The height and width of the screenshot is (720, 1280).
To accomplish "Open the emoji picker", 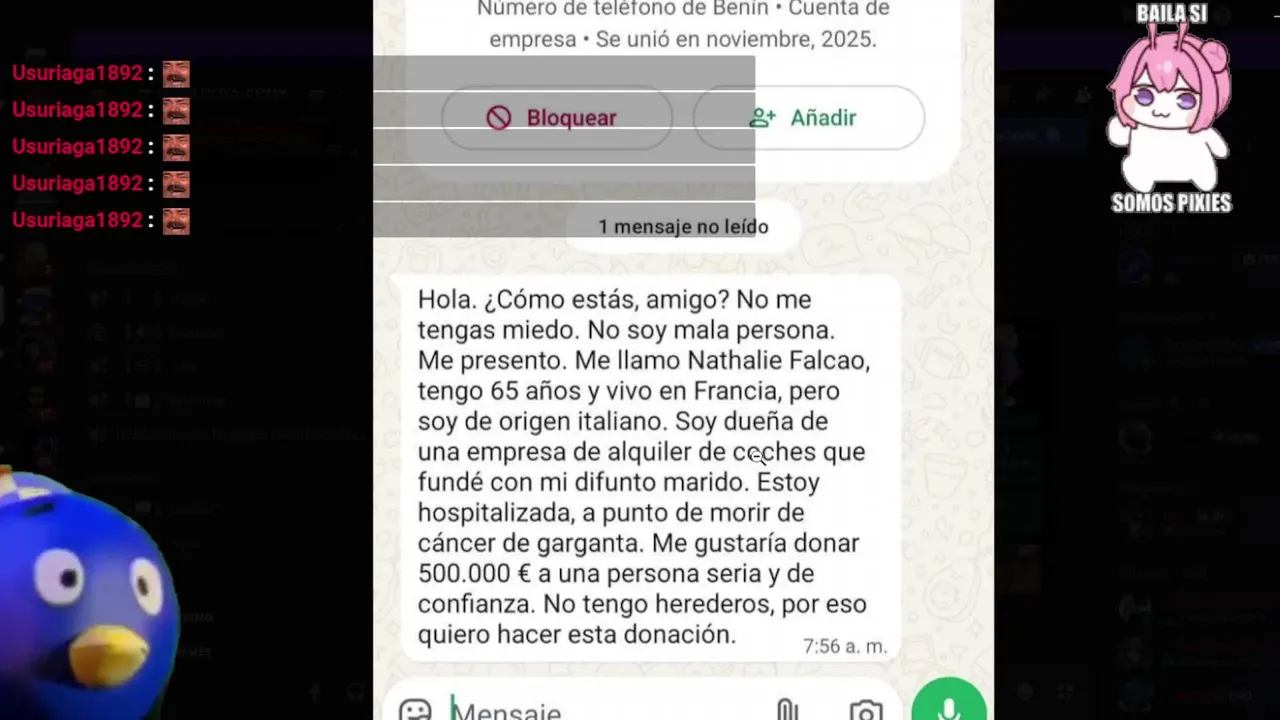I will click(414, 710).
